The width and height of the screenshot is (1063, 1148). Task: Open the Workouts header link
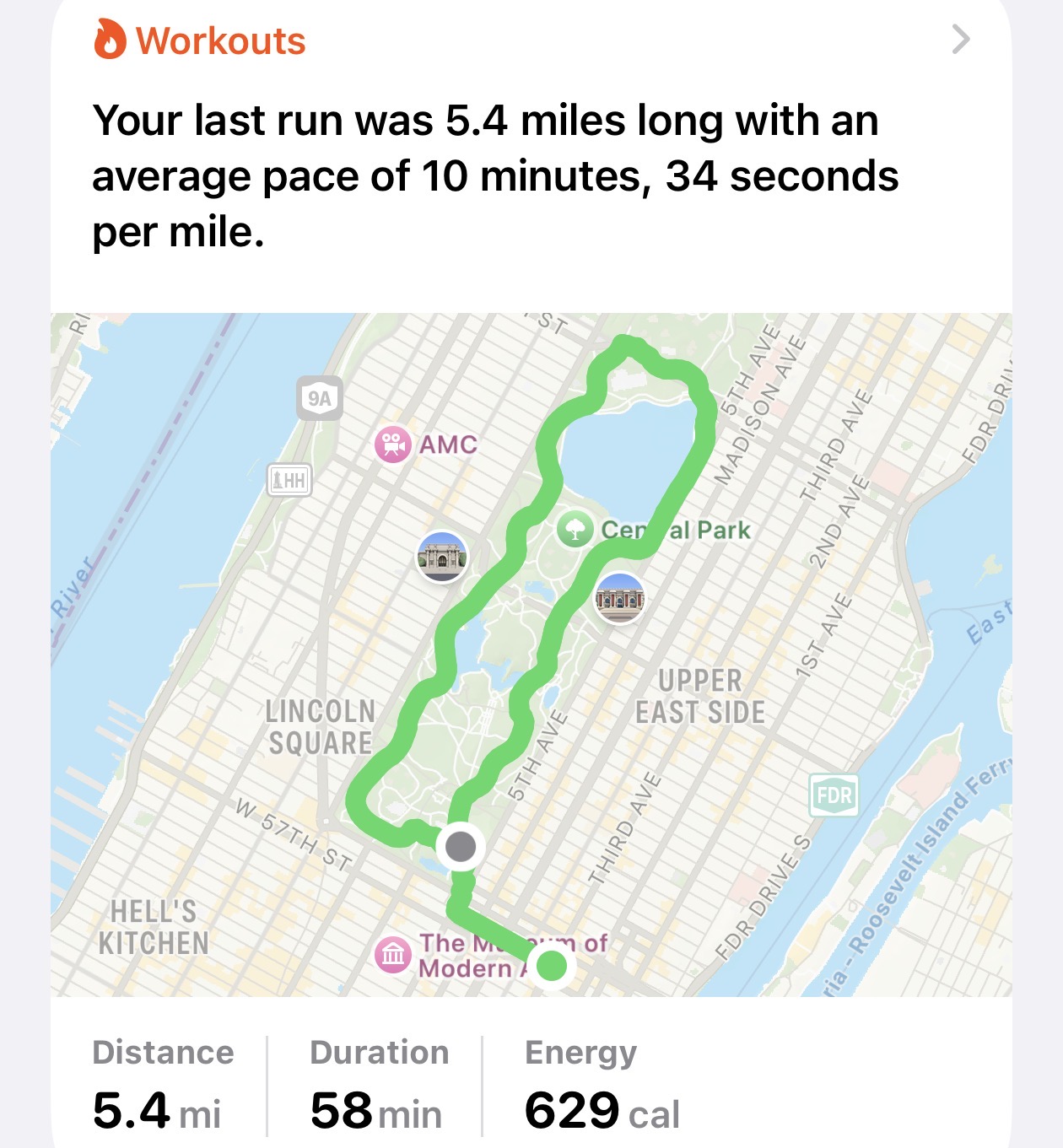tap(201, 40)
